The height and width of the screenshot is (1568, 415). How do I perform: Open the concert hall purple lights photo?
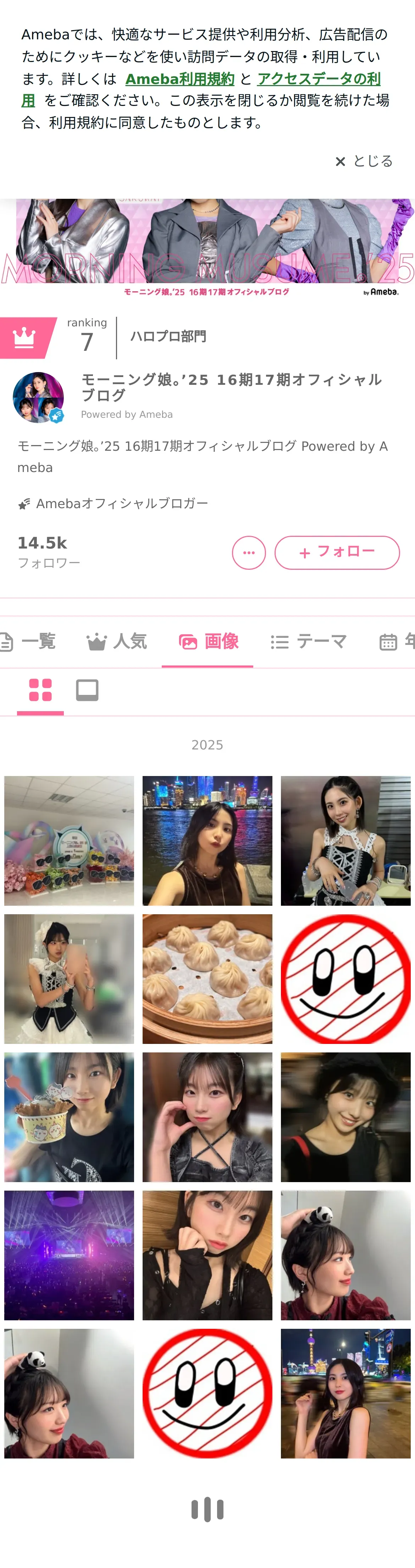click(69, 1255)
